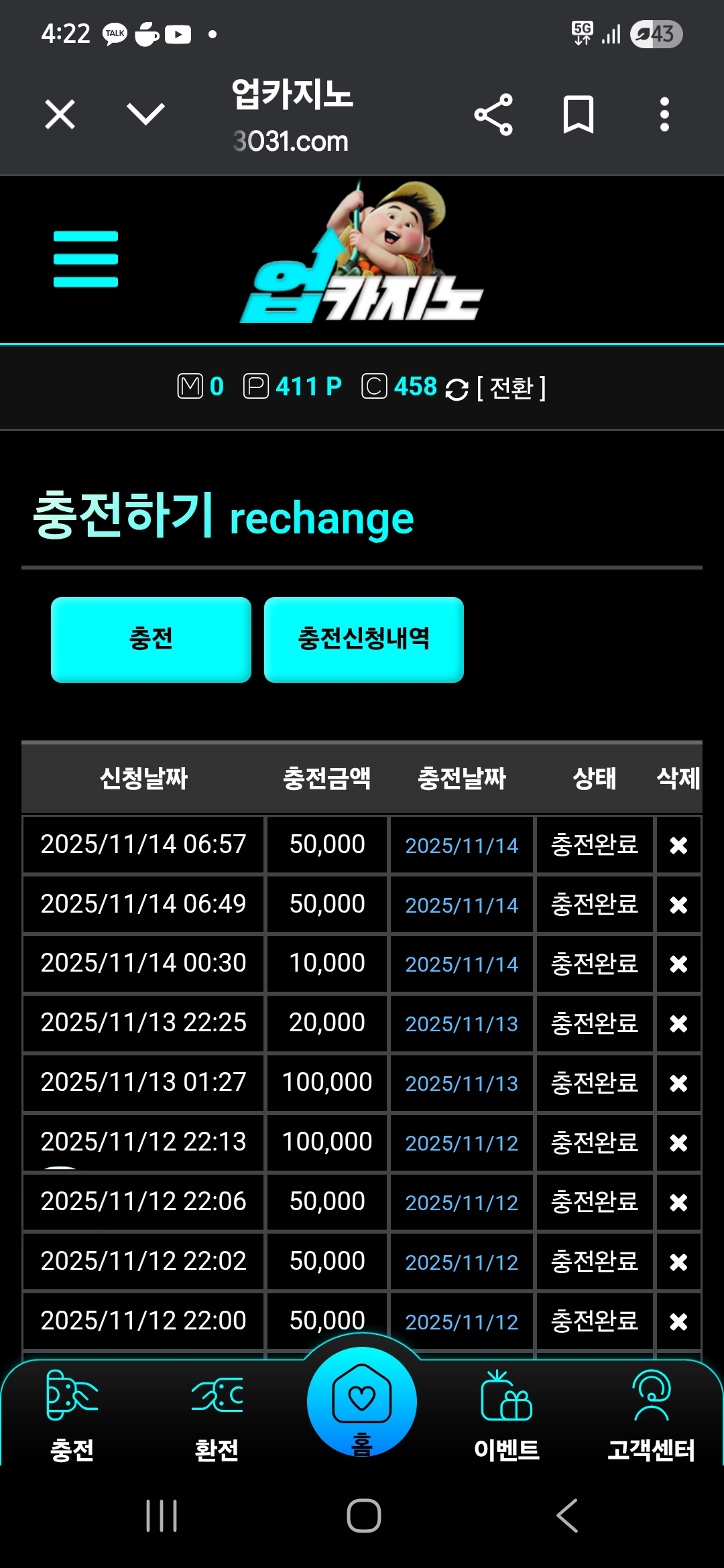724x1568 pixels.
Task: Remove the 2025/11/13 22:25 entry
Action: [x=678, y=1024]
